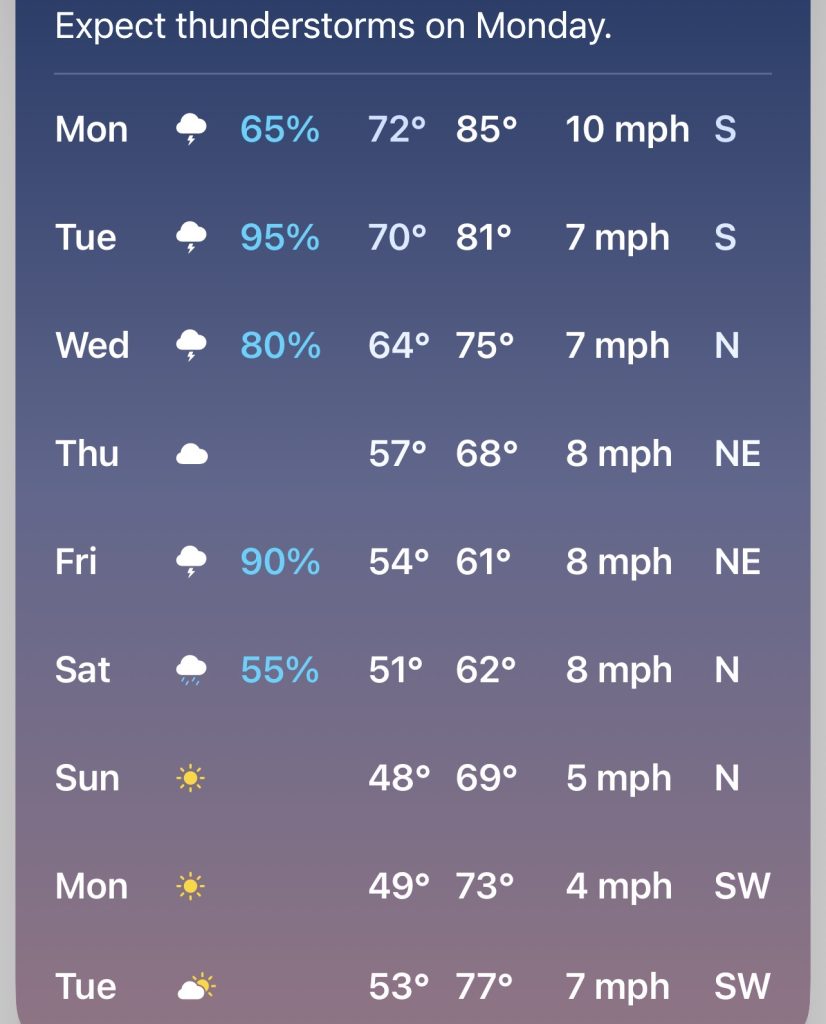Viewport: 826px width, 1024px height.
Task: Open Wednesday's forecast details
Action: [x=412, y=345]
